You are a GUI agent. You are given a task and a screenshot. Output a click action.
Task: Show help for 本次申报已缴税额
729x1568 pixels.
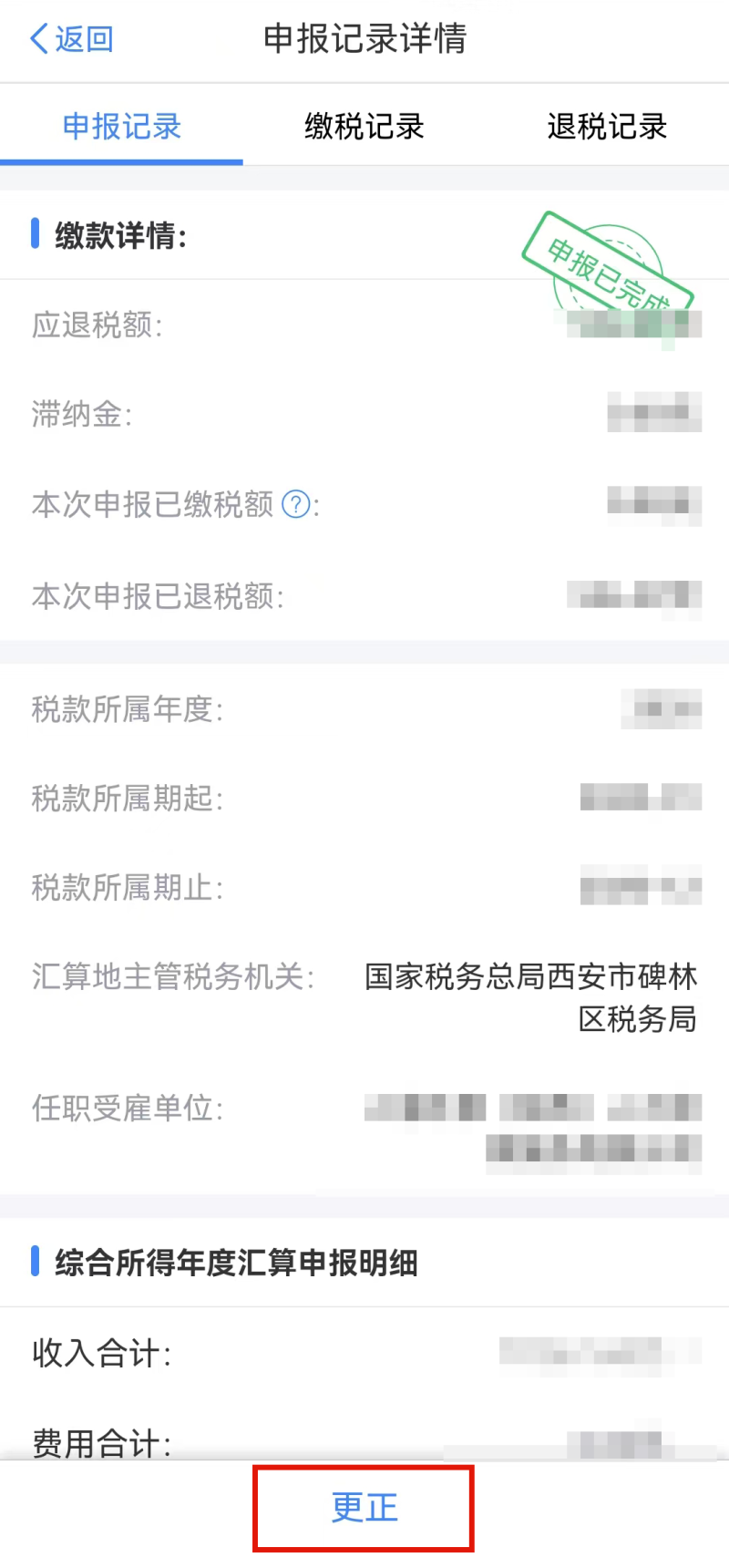pyautogui.click(x=296, y=504)
